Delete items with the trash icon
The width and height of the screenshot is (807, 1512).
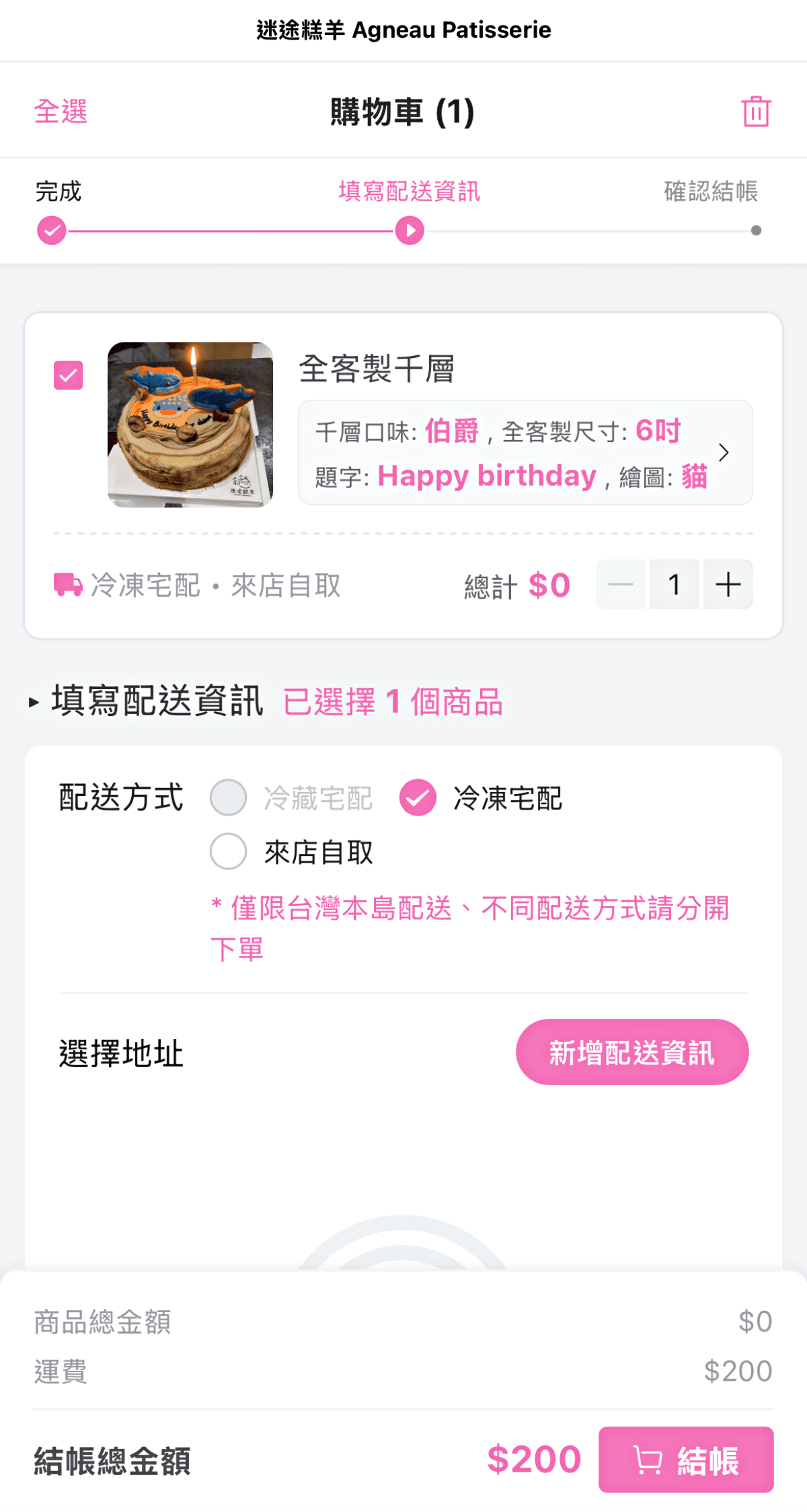coord(756,111)
